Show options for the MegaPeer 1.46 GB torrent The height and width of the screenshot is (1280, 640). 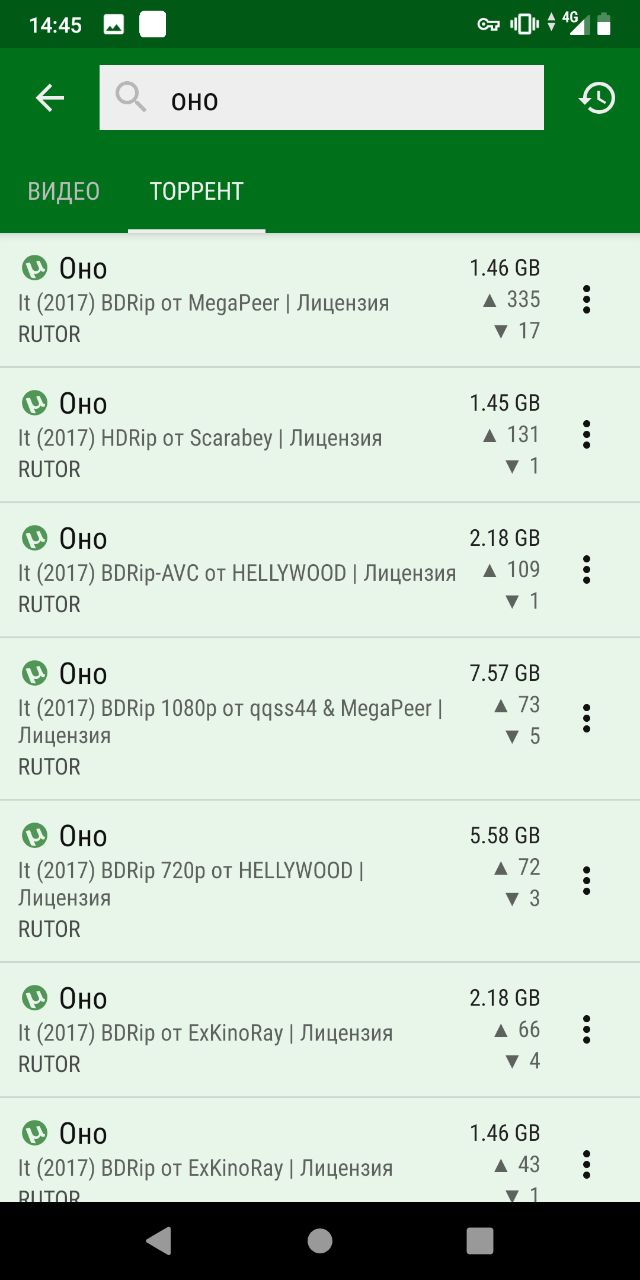point(587,299)
